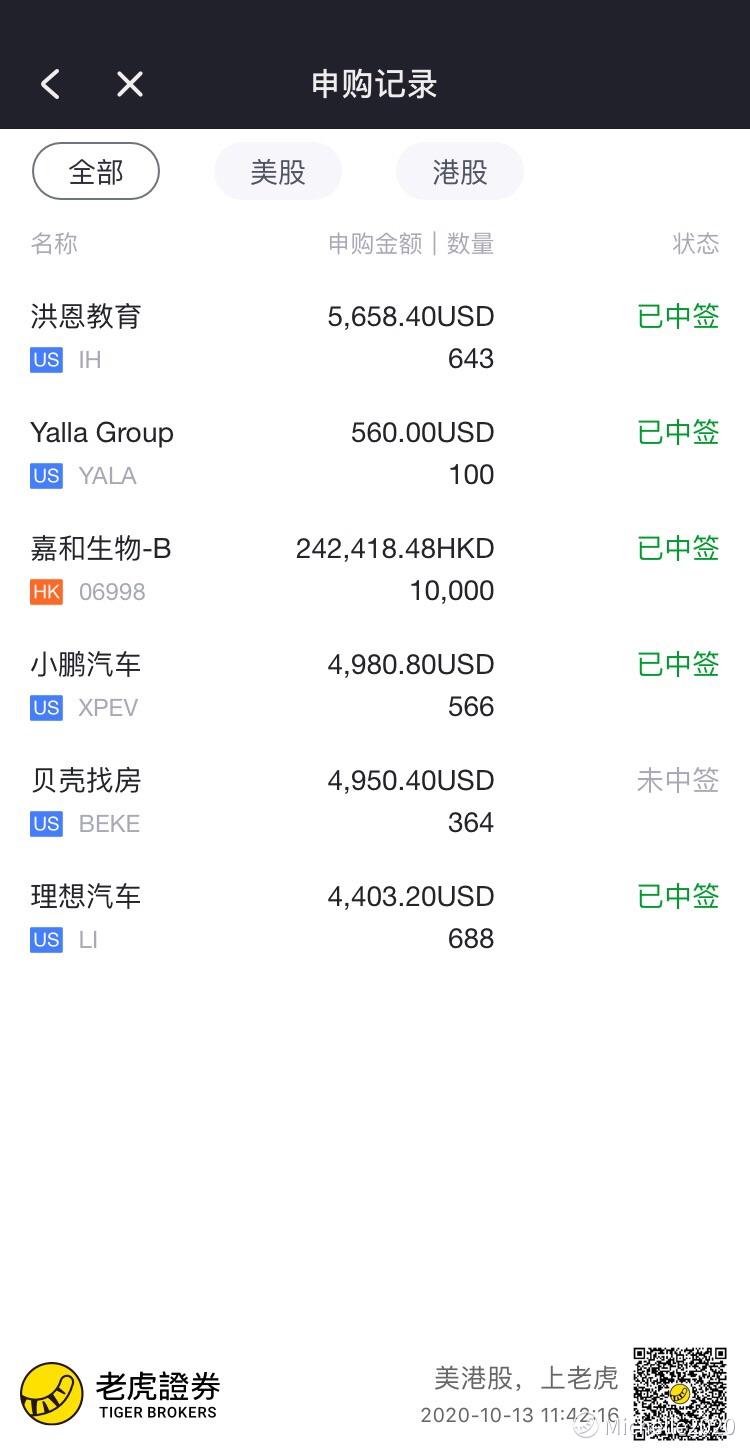Open the 嘉和生物-B 06998 record
Screen dimensions: 750x1454
click(375, 570)
